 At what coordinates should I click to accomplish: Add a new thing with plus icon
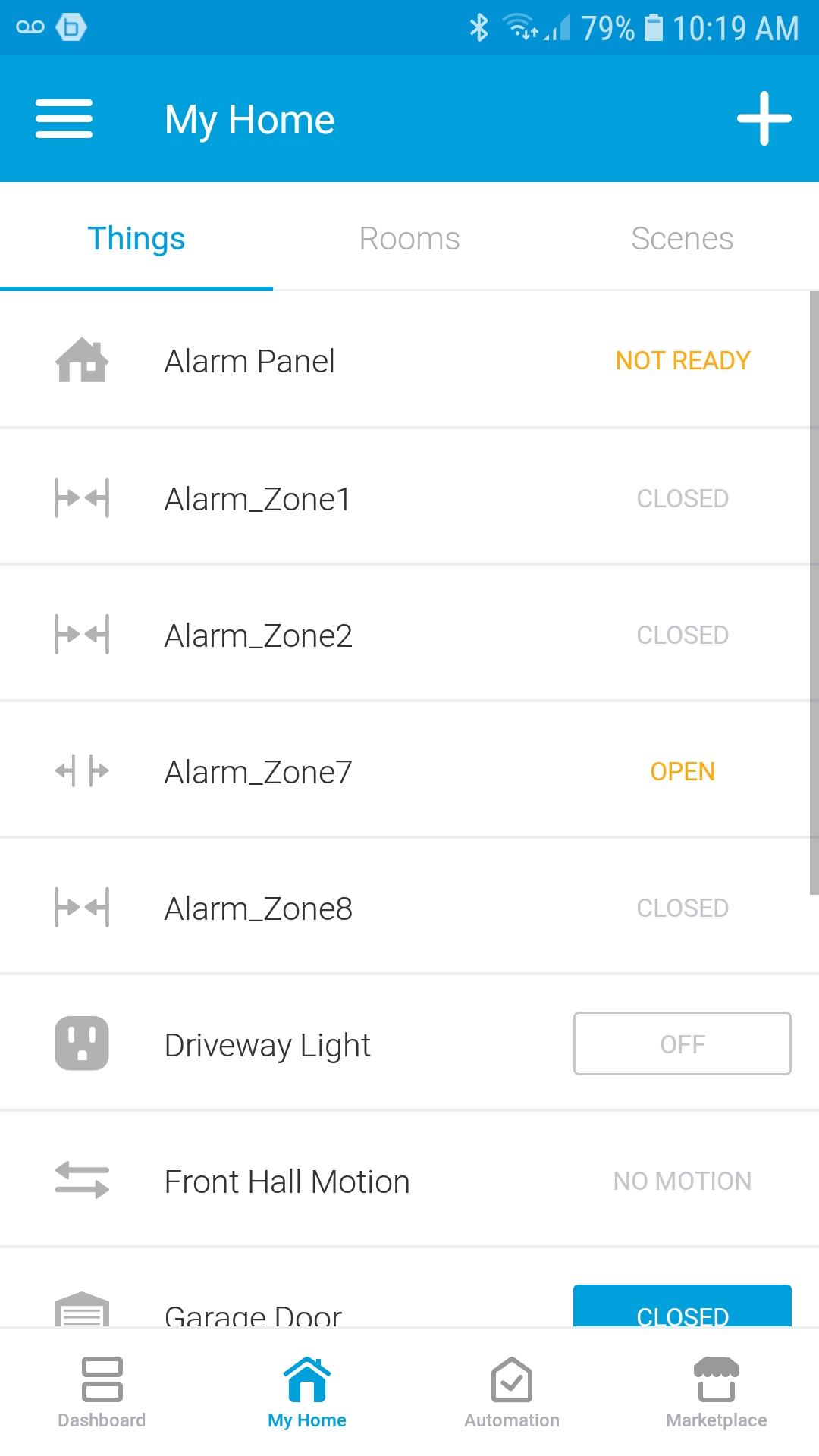[764, 118]
